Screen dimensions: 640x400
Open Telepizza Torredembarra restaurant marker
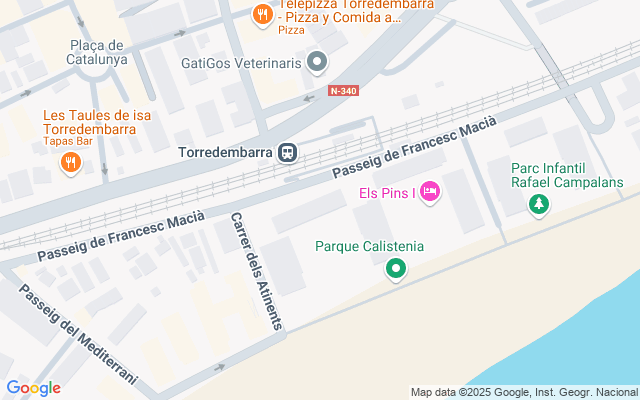pos(262,14)
